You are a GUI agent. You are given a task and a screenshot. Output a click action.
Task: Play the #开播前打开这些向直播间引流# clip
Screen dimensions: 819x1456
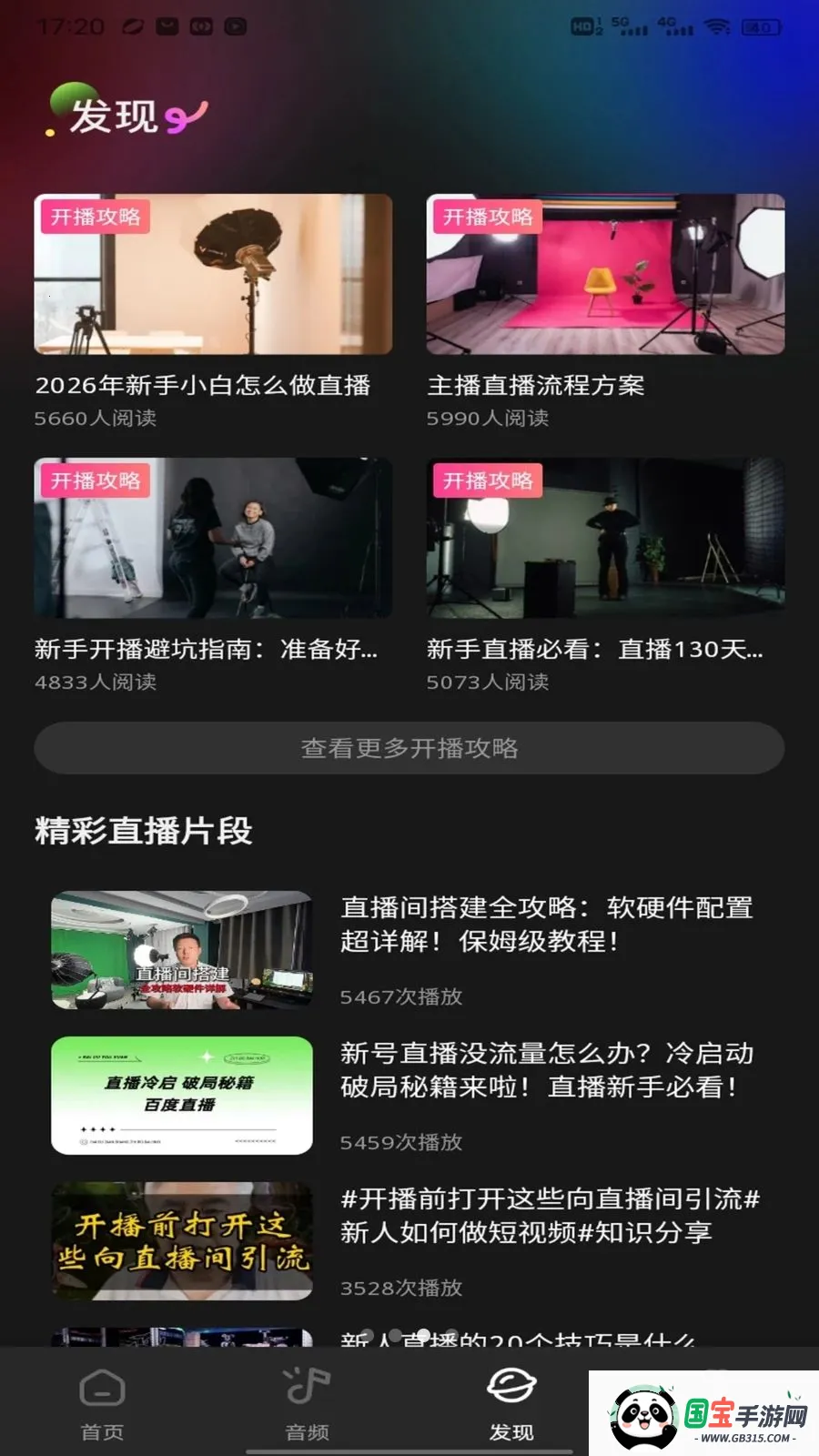click(x=409, y=1241)
